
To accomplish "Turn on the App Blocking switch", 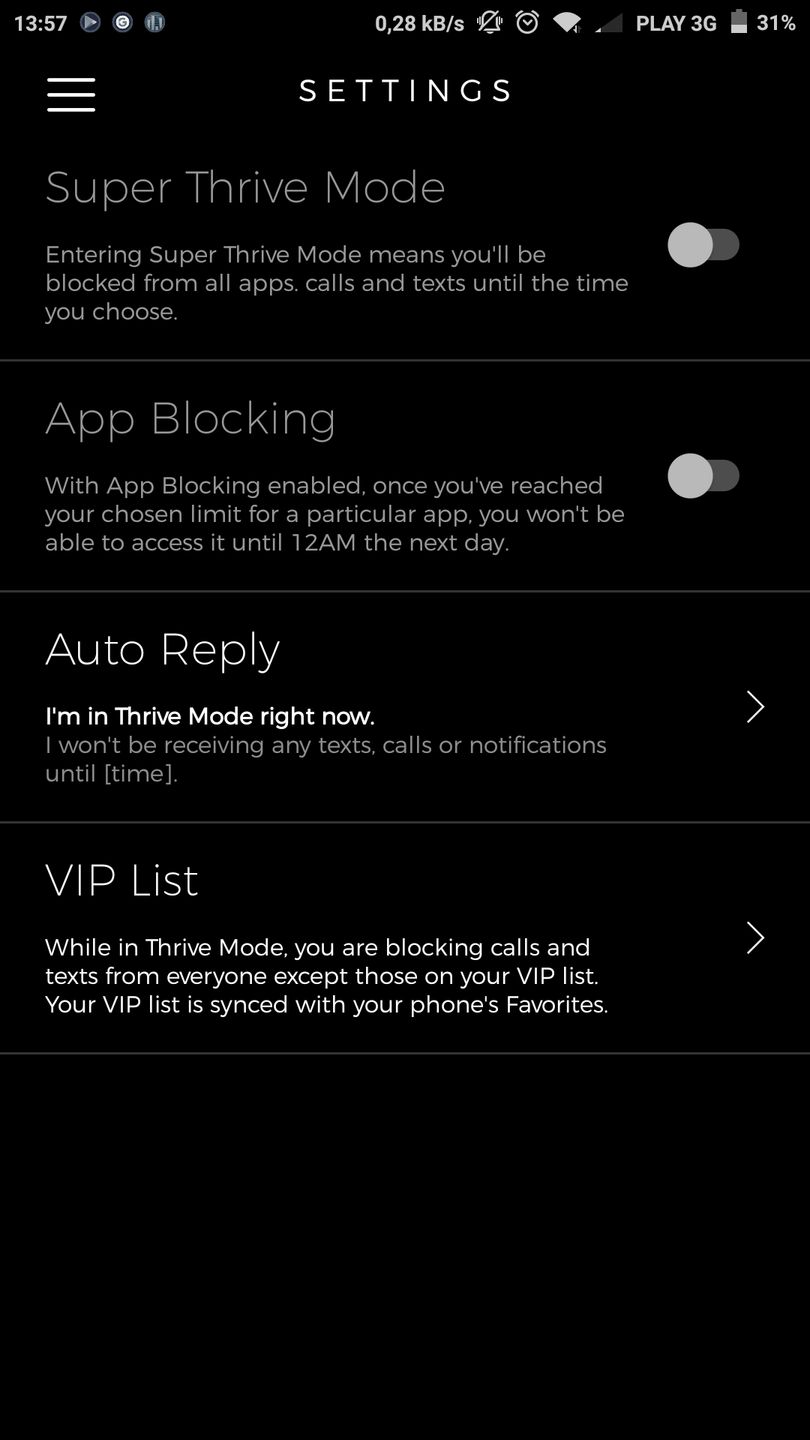I will 703,476.
